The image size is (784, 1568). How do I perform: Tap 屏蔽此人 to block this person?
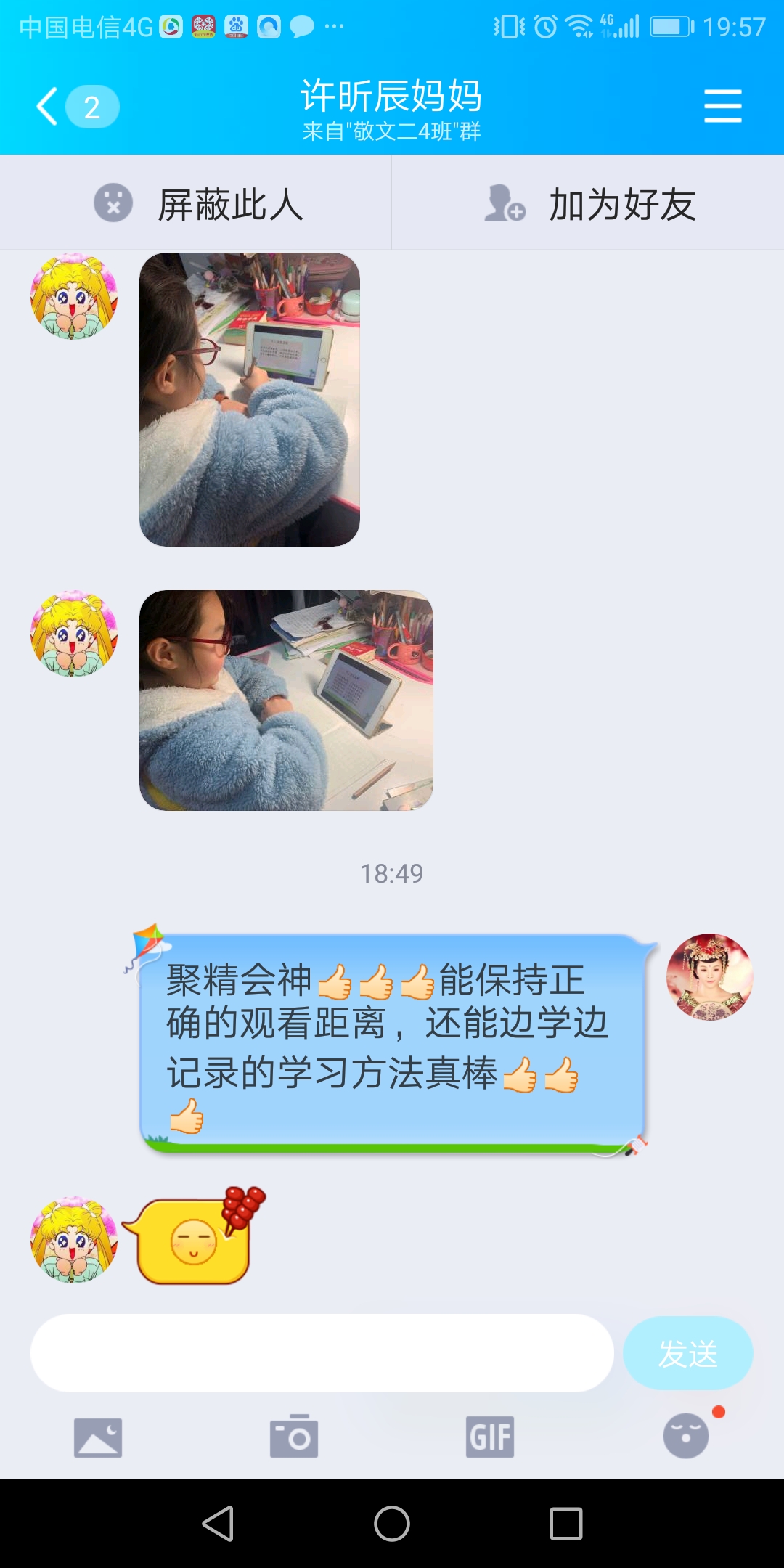197,203
